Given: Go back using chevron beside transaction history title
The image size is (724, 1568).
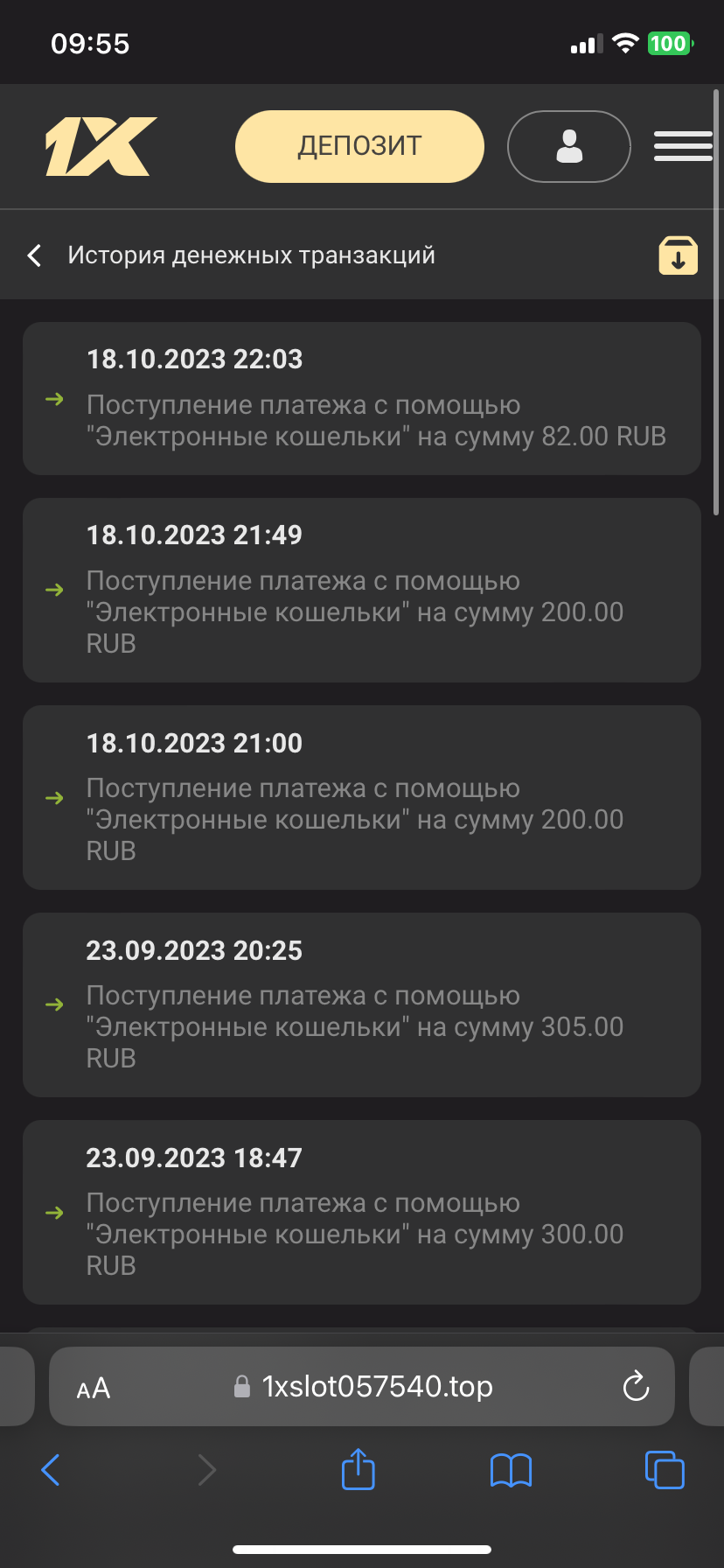Looking at the screenshot, I should (33, 255).
